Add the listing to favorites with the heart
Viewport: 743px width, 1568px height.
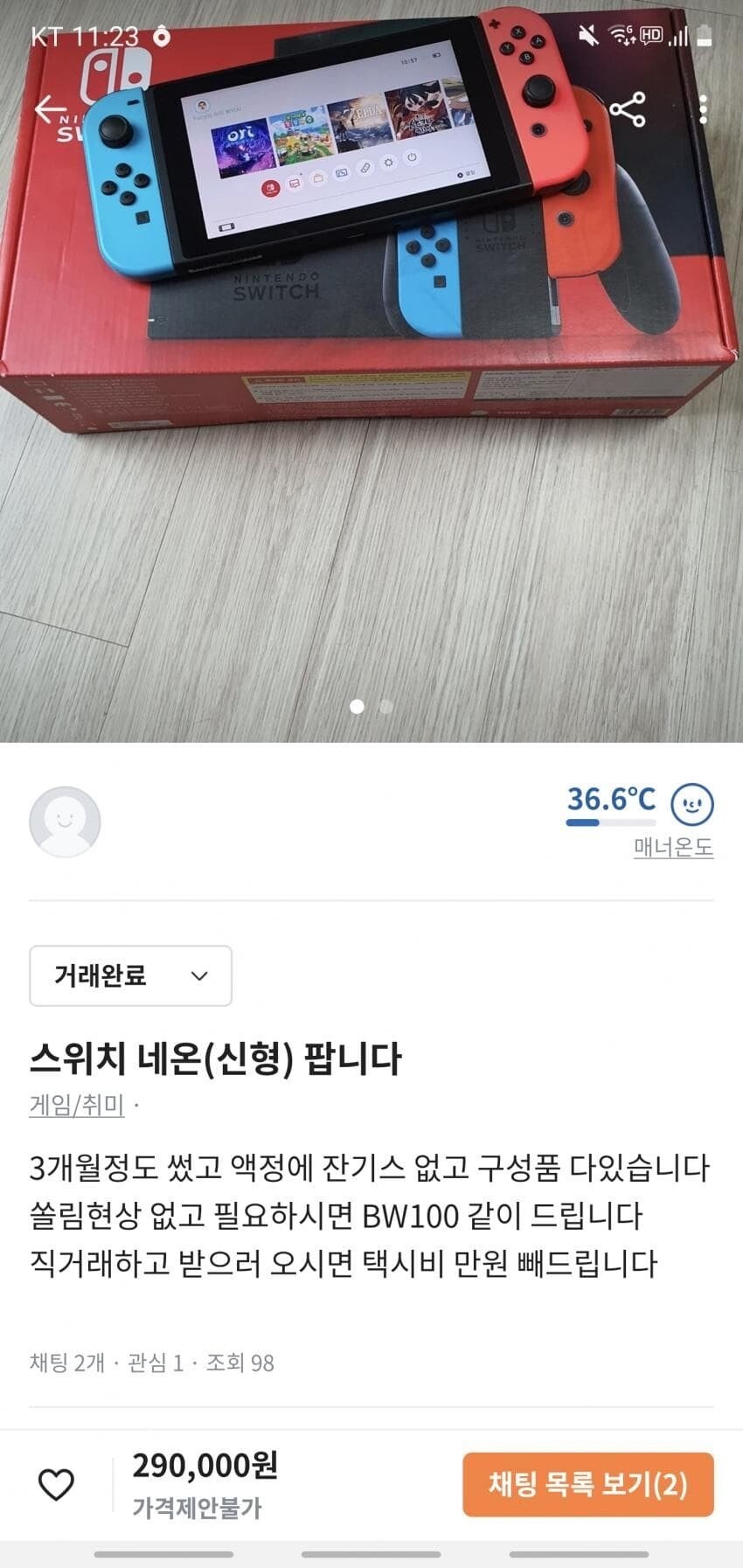(56, 1484)
